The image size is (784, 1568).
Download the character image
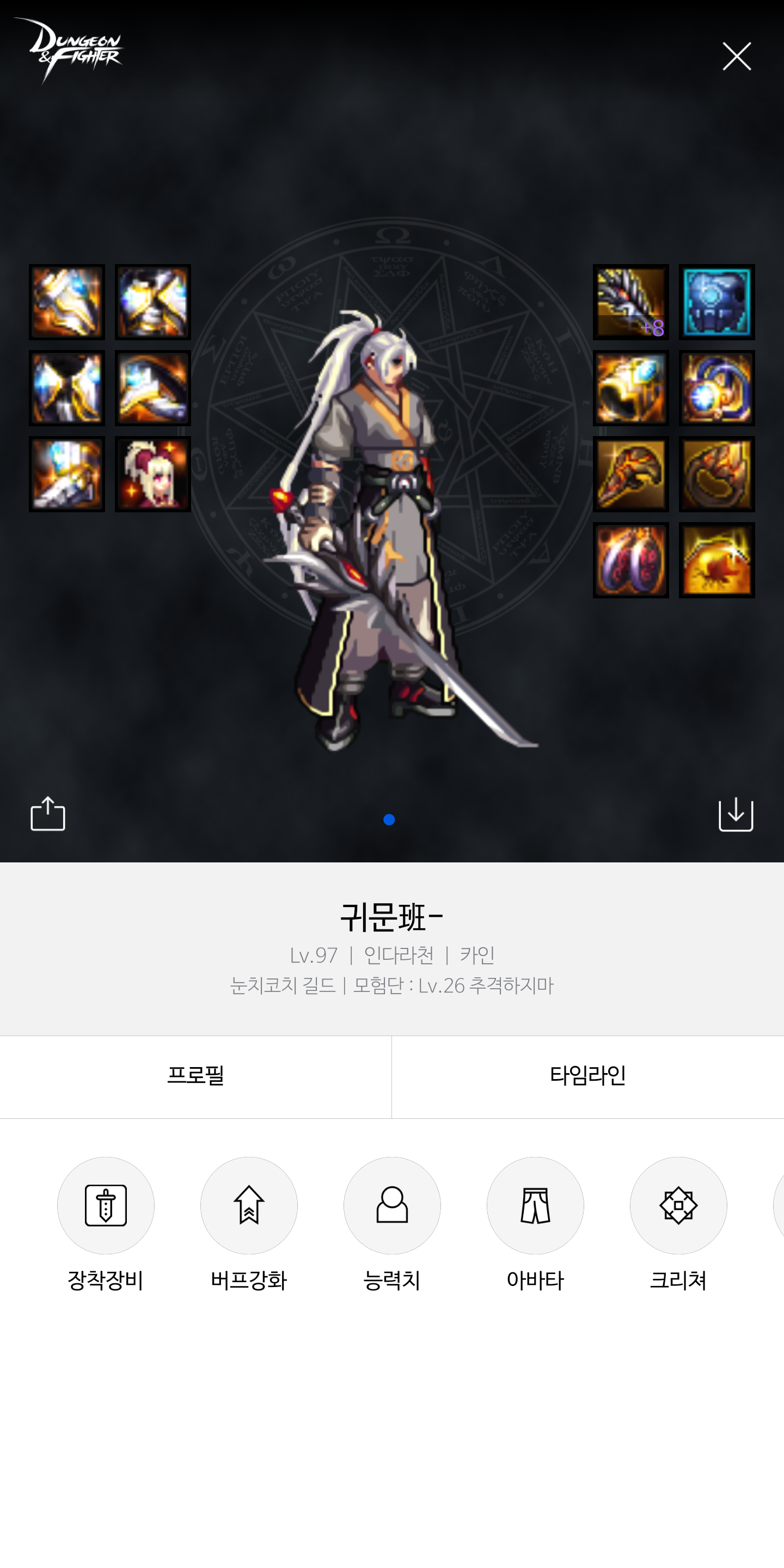pos(736,814)
